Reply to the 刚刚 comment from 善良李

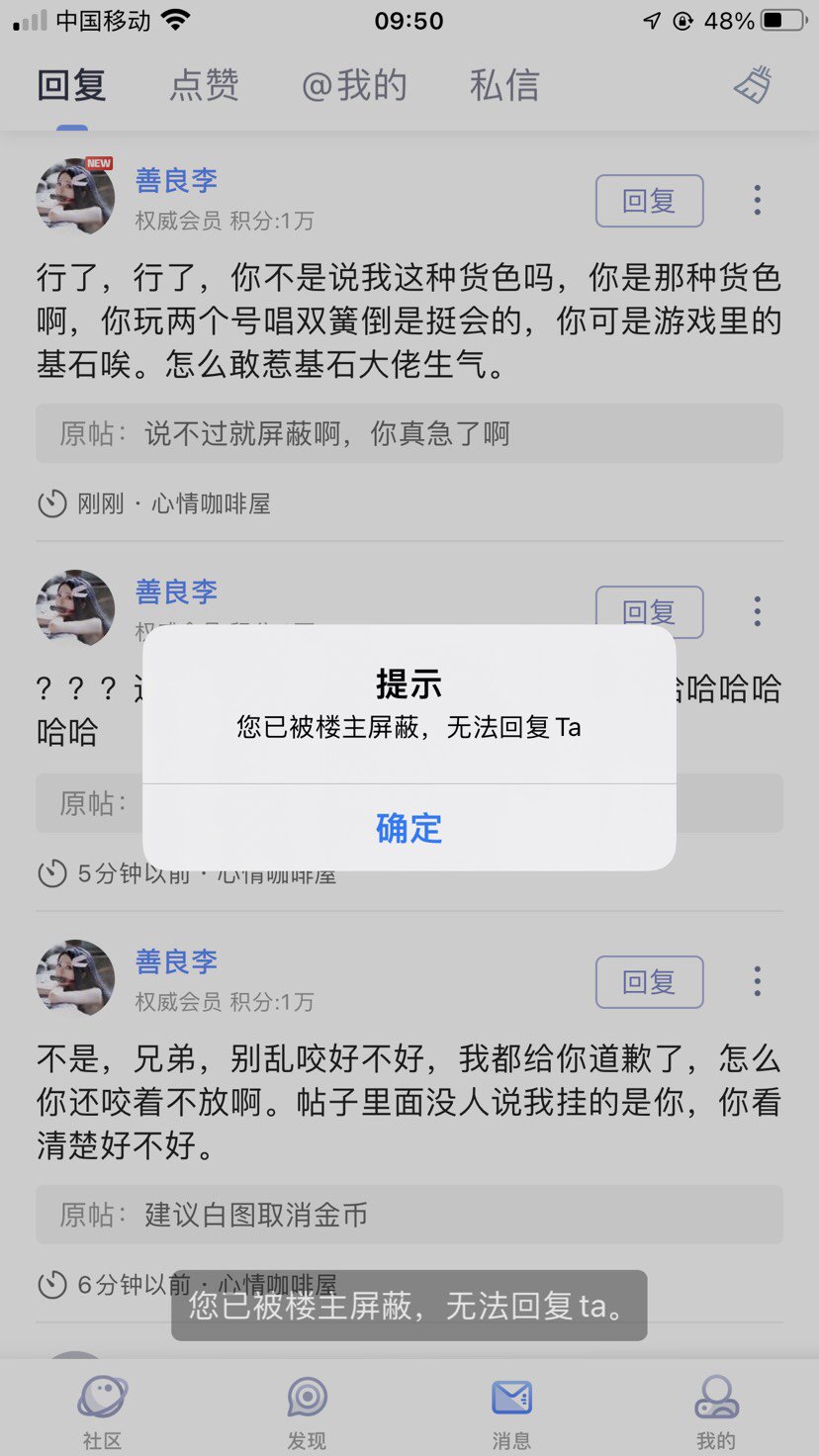649,201
